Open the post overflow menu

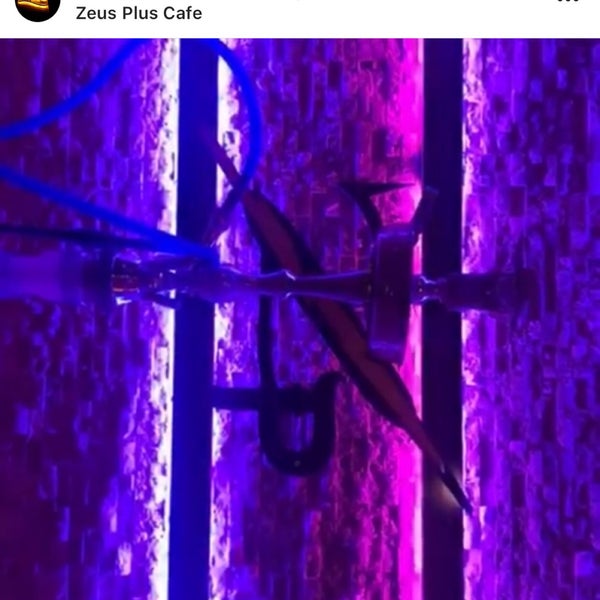click(x=567, y=3)
